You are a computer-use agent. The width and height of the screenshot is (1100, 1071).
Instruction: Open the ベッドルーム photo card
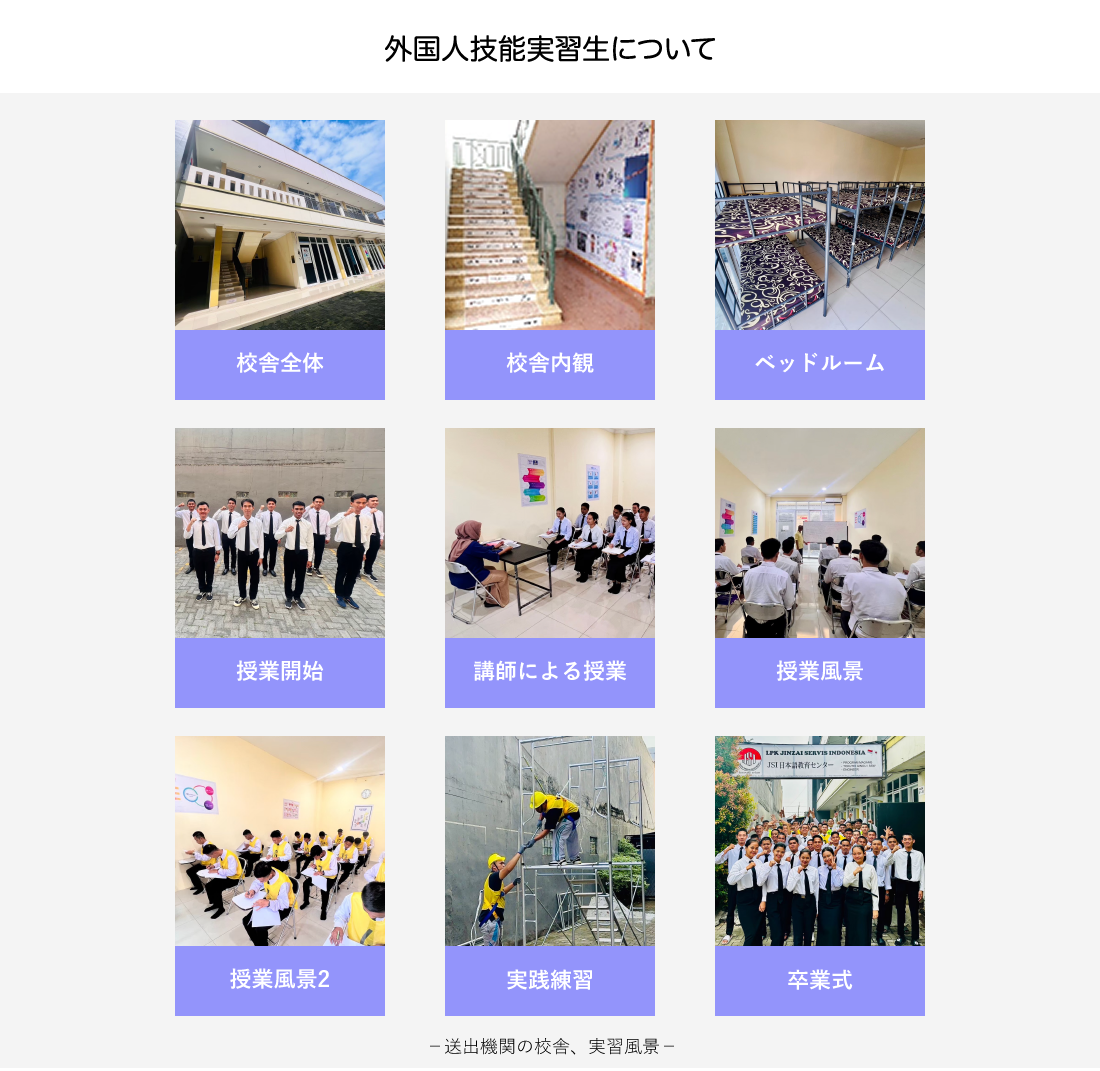(820, 225)
